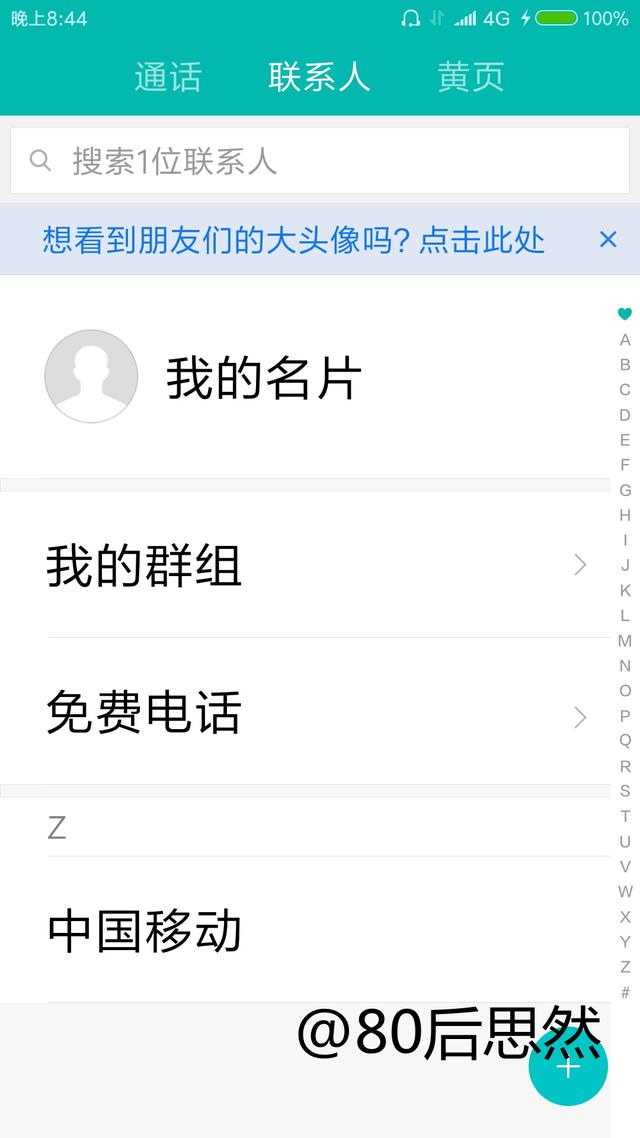This screenshot has height=1138, width=640.
Task: Dismiss the avatar suggestion banner
Action: pos(608,240)
